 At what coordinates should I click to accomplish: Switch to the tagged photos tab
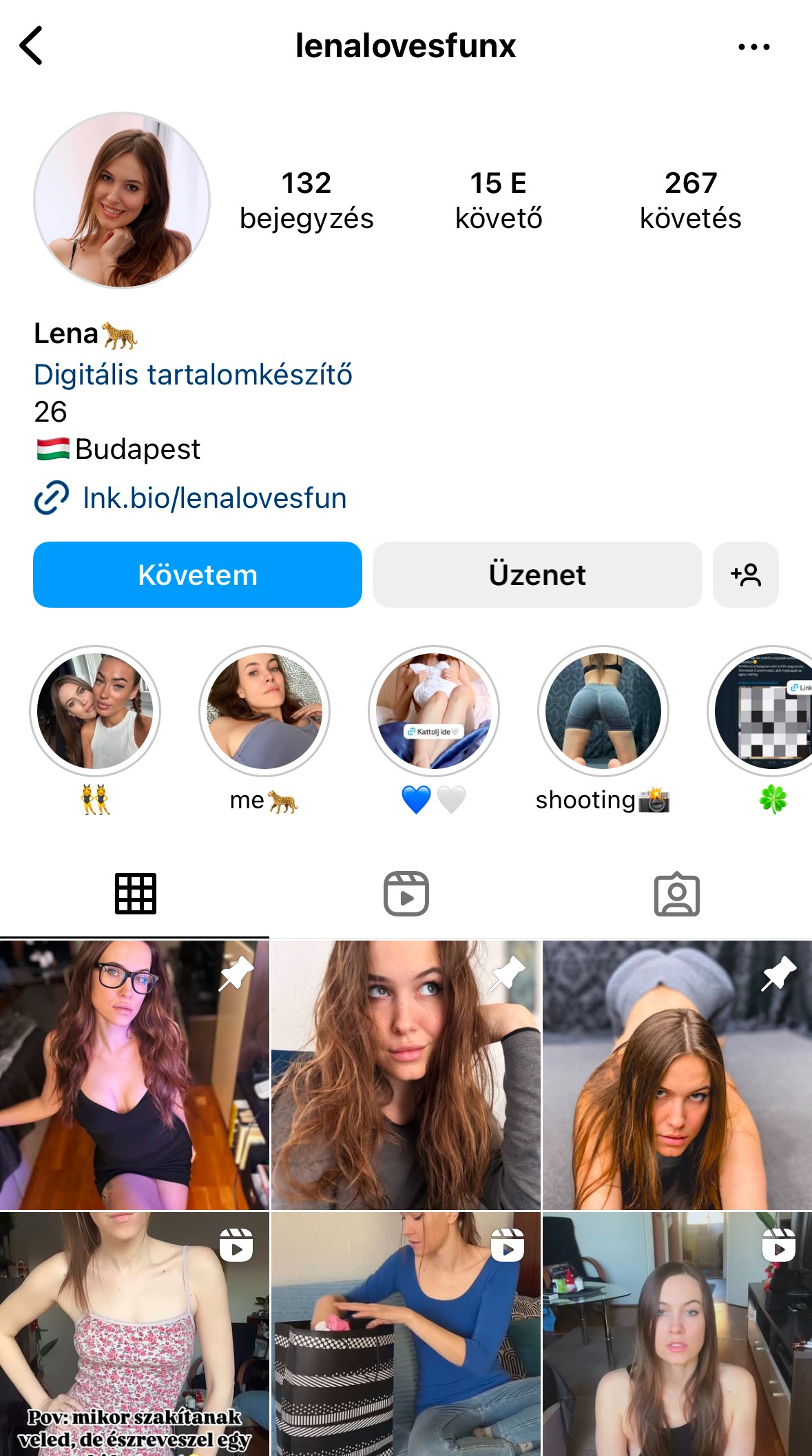677,894
